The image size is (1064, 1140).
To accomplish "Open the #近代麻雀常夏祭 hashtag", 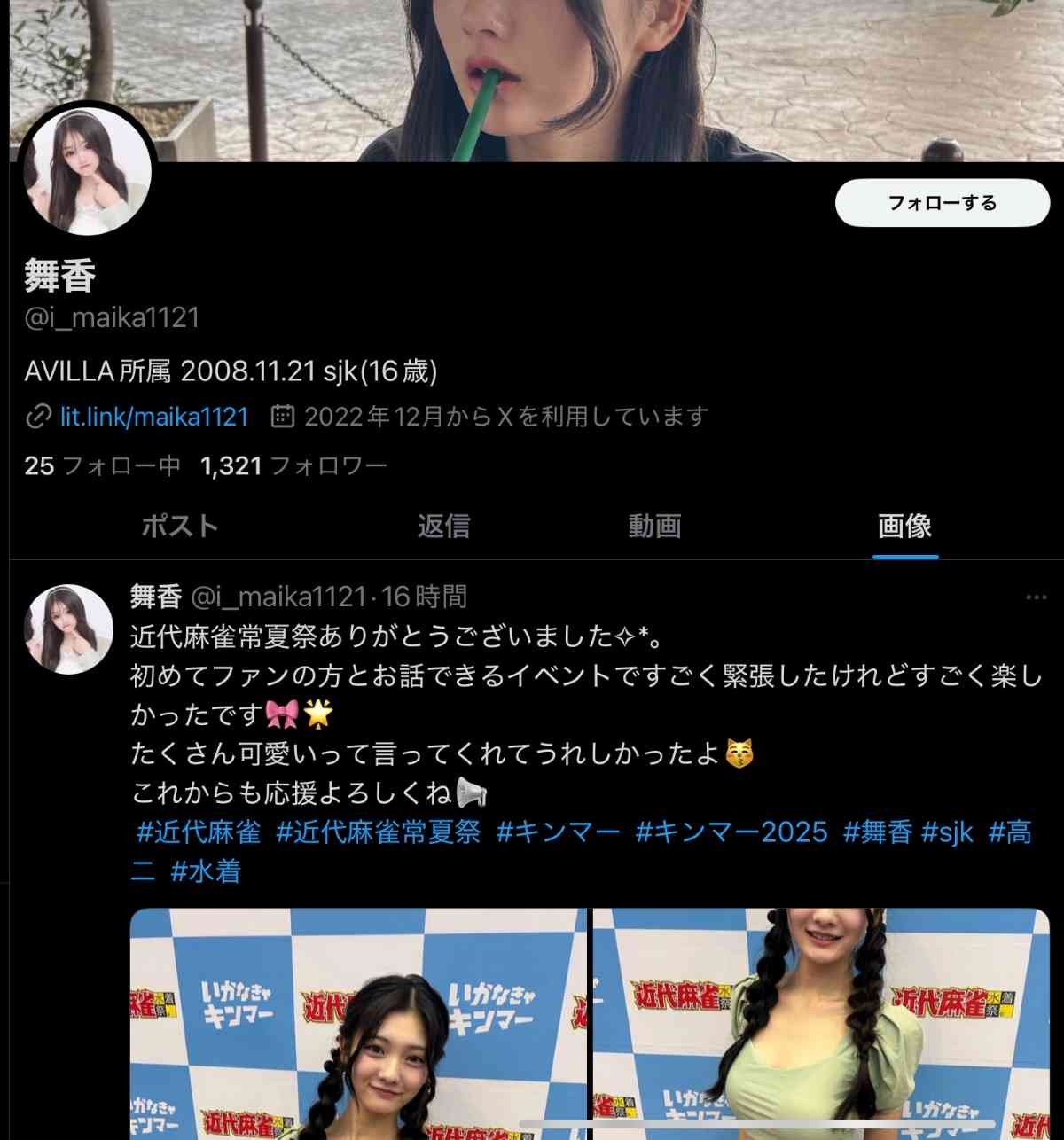I will coord(379,832).
